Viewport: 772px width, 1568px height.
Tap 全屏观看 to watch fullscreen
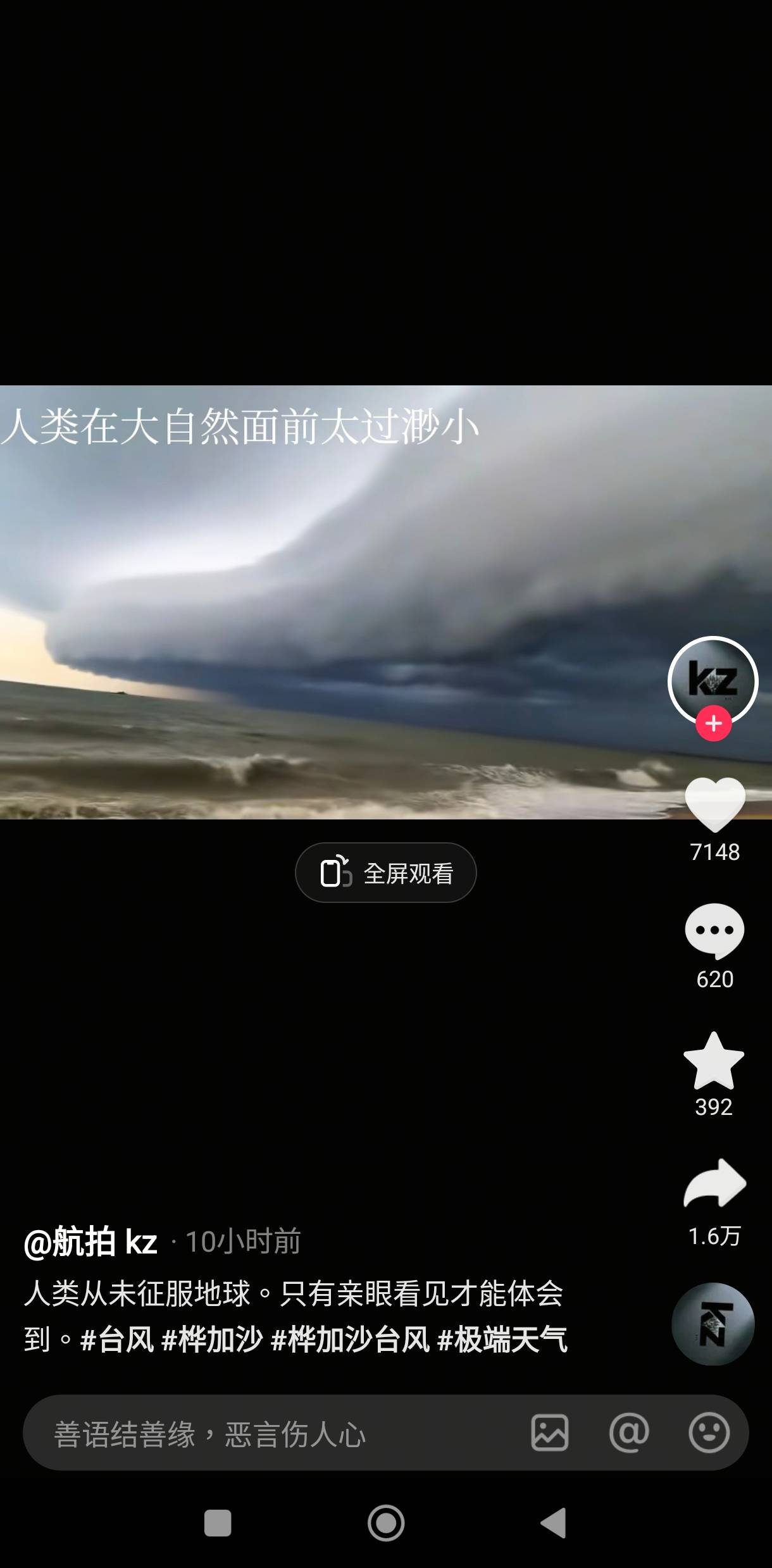pyautogui.click(x=385, y=873)
